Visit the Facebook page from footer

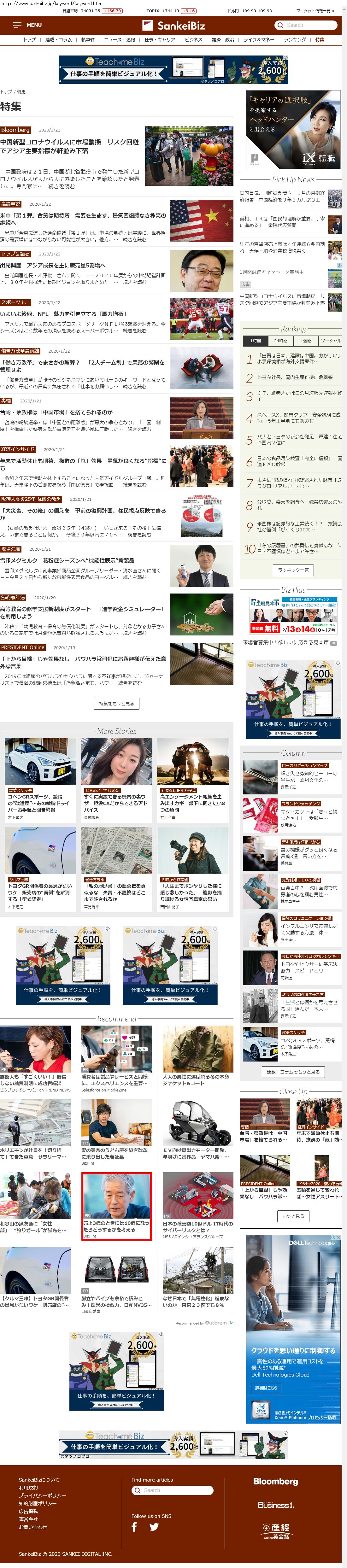[x=134, y=1527]
